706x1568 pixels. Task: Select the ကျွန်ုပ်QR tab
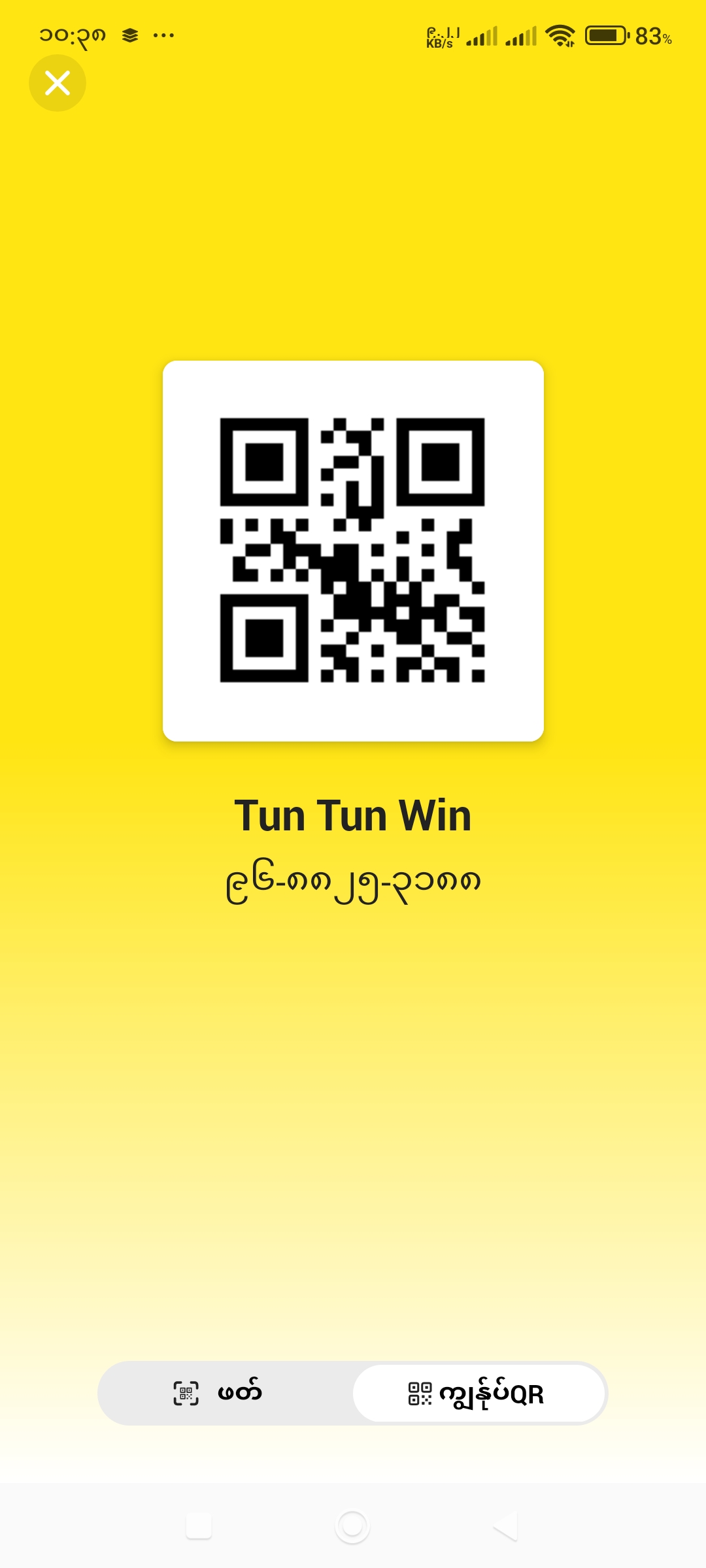(478, 1393)
